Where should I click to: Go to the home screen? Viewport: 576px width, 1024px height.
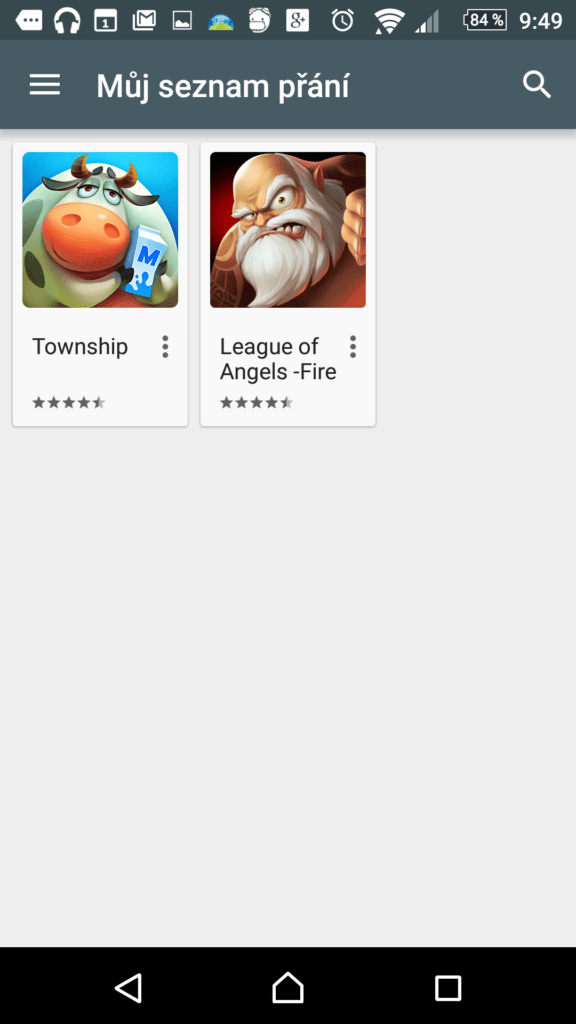pyautogui.click(x=288, y=987)
